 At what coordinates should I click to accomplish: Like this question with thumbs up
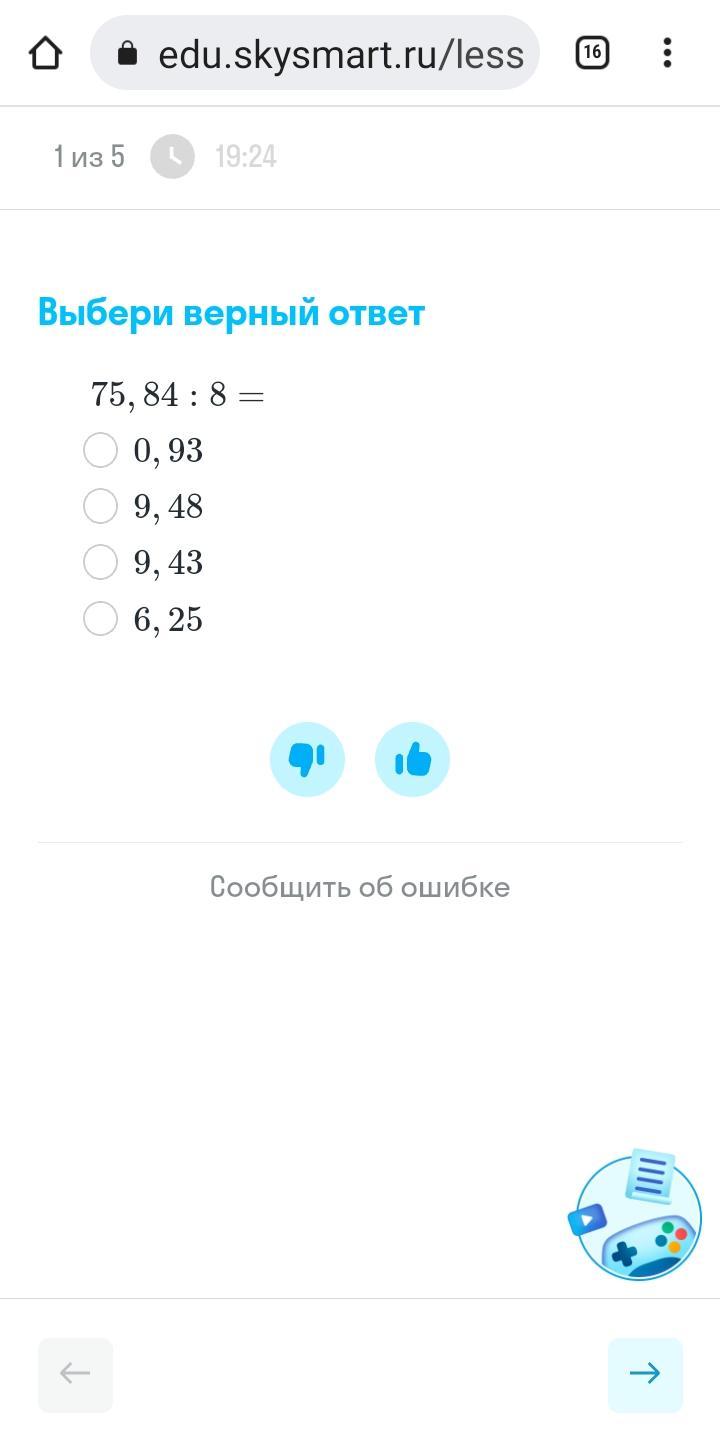[x=412, y=760]
